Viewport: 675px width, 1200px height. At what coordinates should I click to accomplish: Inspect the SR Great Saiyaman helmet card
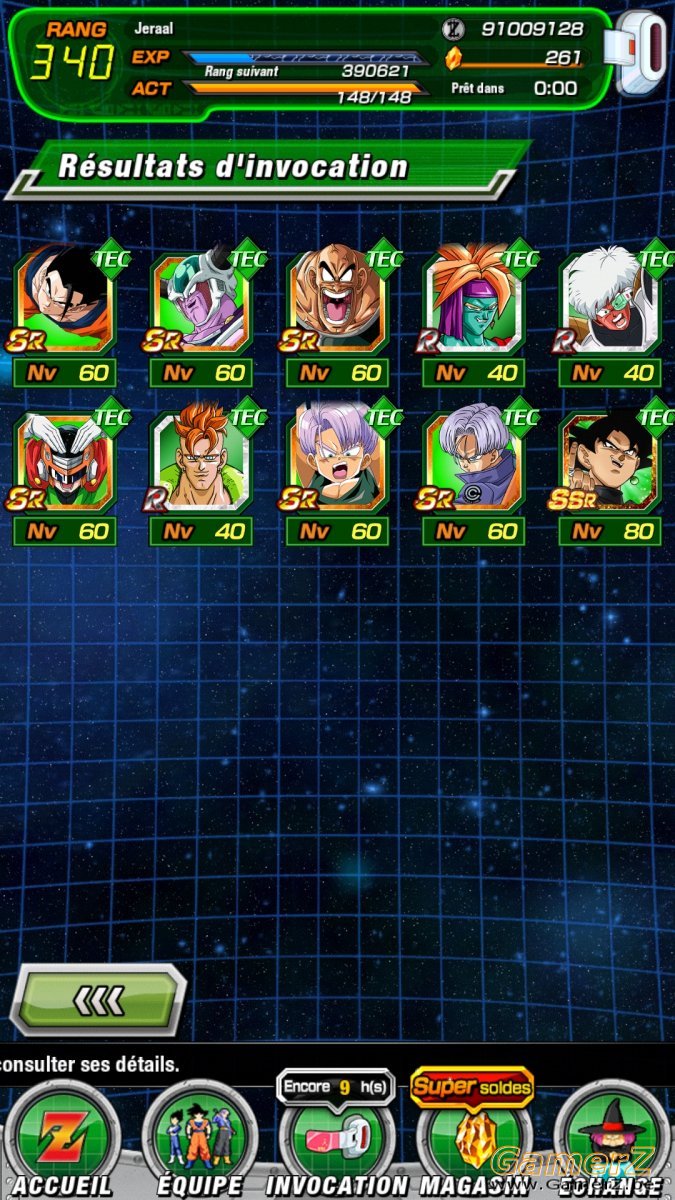64,474
